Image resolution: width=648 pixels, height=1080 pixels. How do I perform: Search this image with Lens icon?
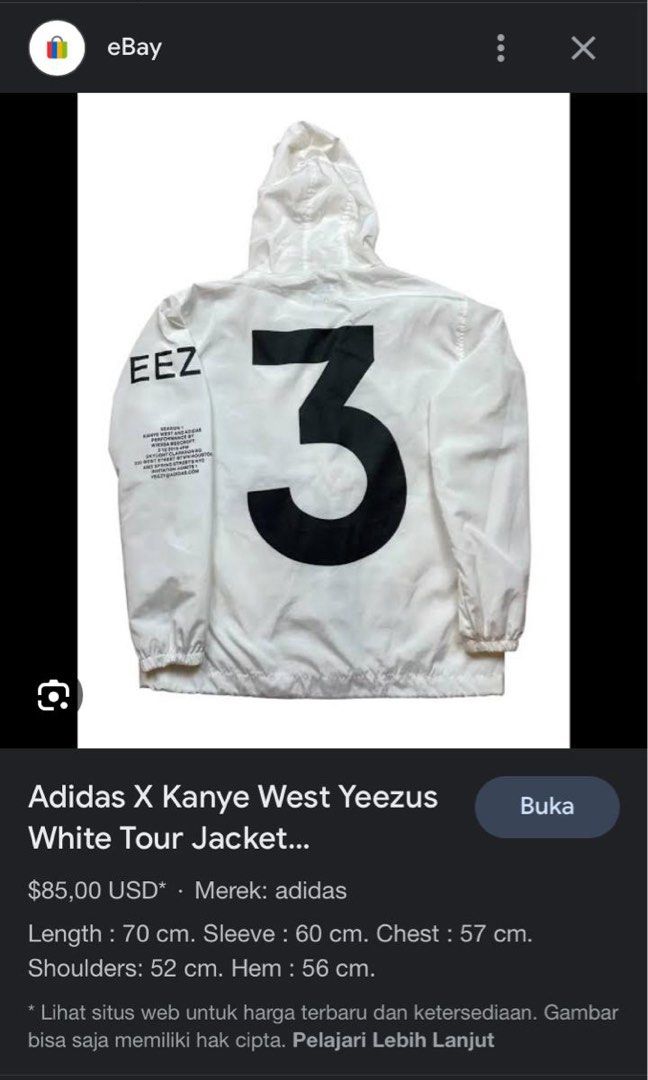tap(54, 695)
